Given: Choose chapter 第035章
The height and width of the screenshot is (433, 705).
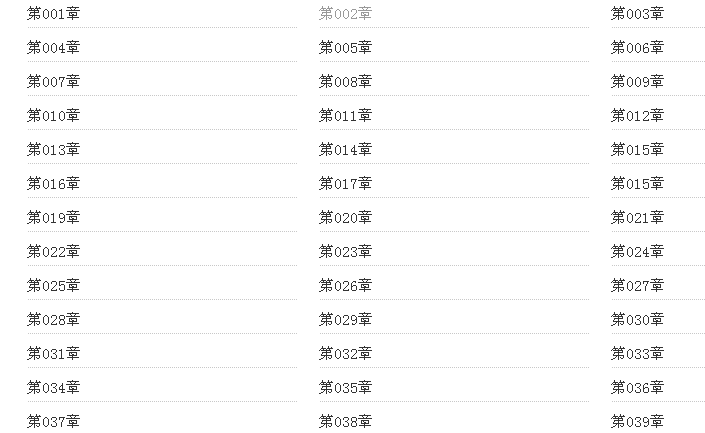Looking at the screenshot, I should pos(345,388).
